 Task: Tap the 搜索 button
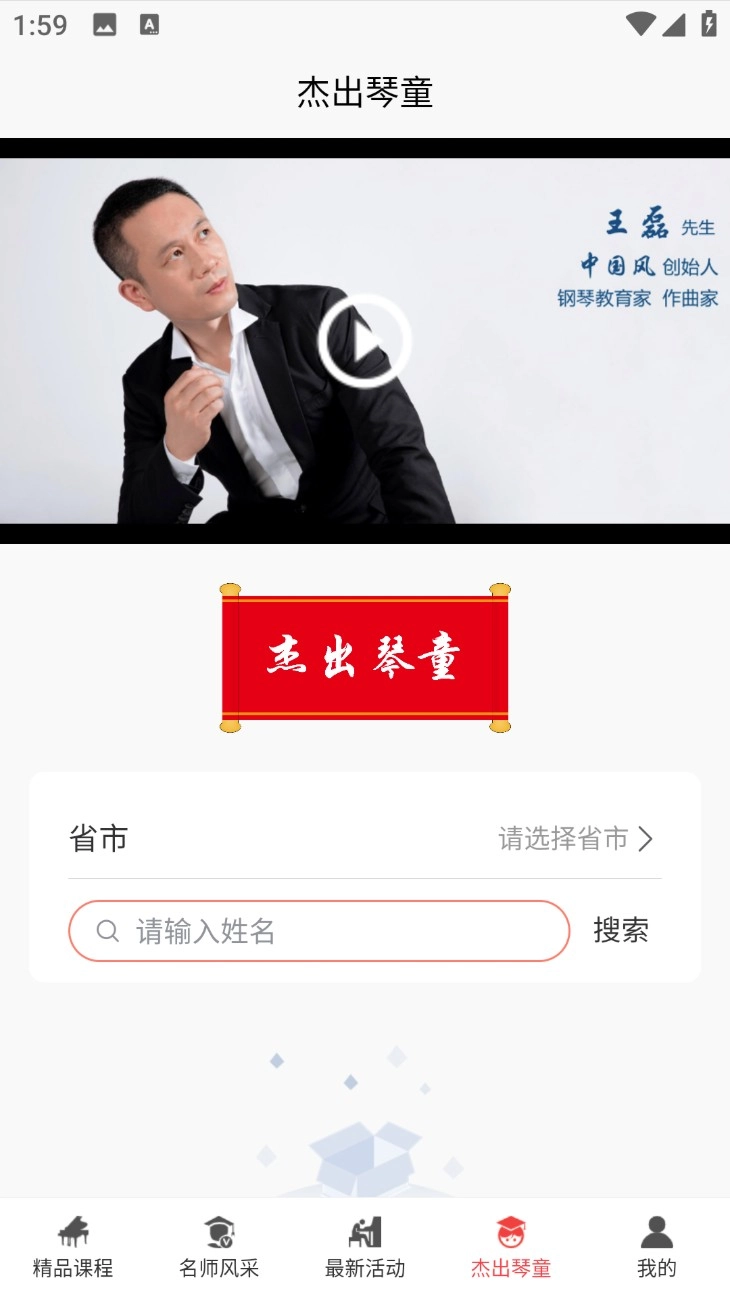tap(621, 930)
